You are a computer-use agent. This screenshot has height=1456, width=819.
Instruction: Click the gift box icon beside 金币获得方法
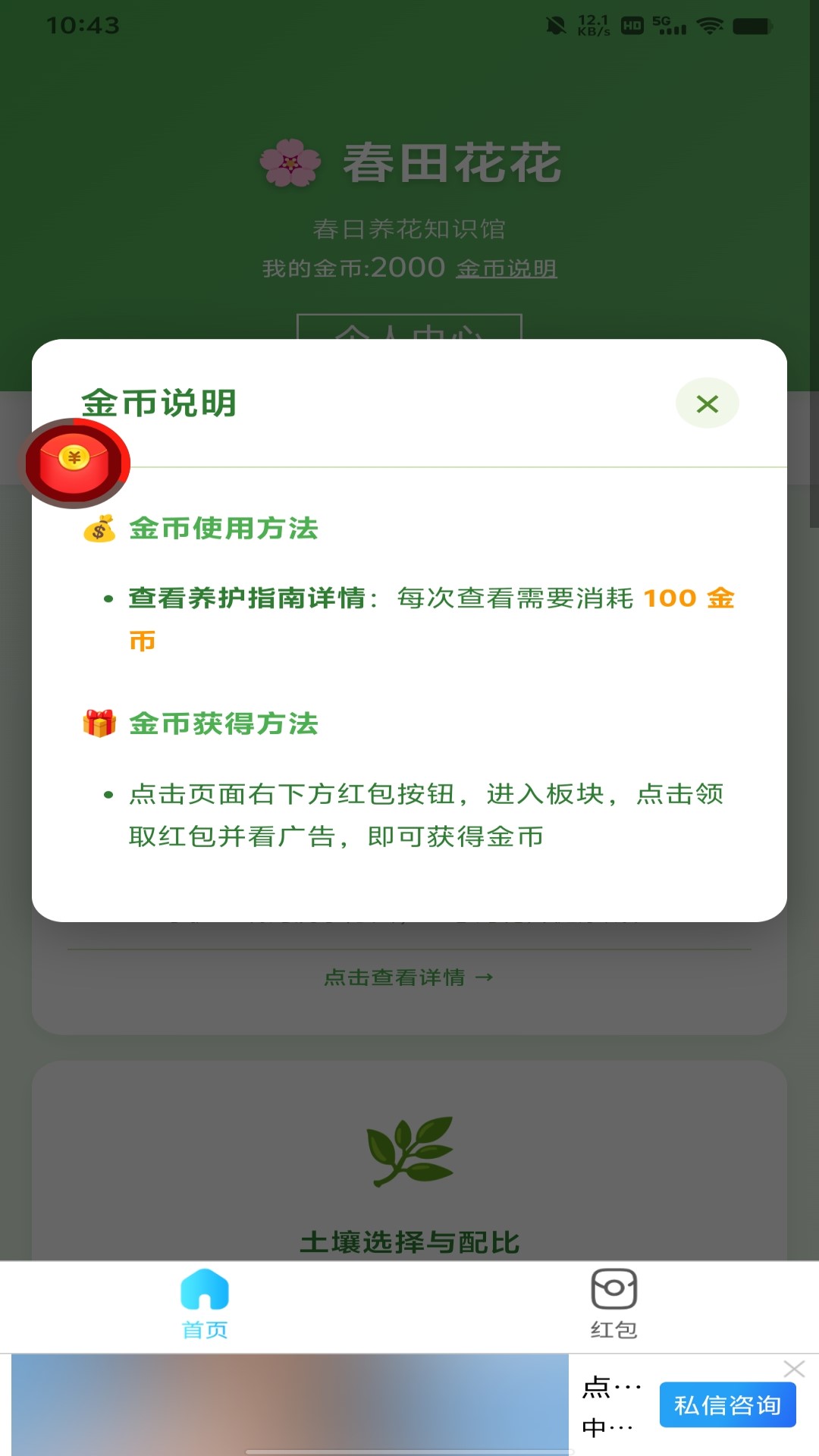coord(98,724)
